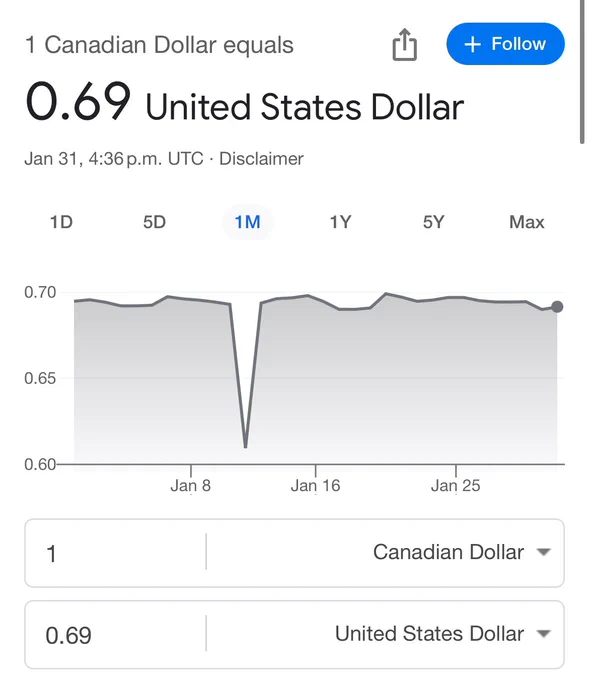Select the 5D chart range
The image size is (589, 680).
[x=154, y=222]
